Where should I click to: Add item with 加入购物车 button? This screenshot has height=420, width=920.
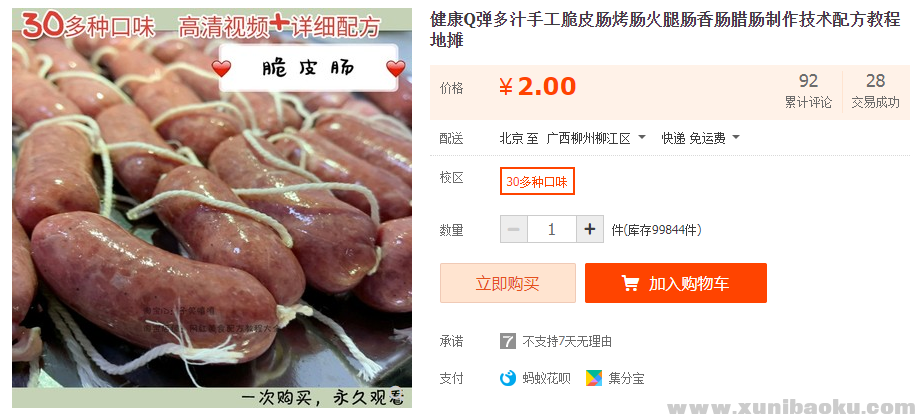point(676,283)
